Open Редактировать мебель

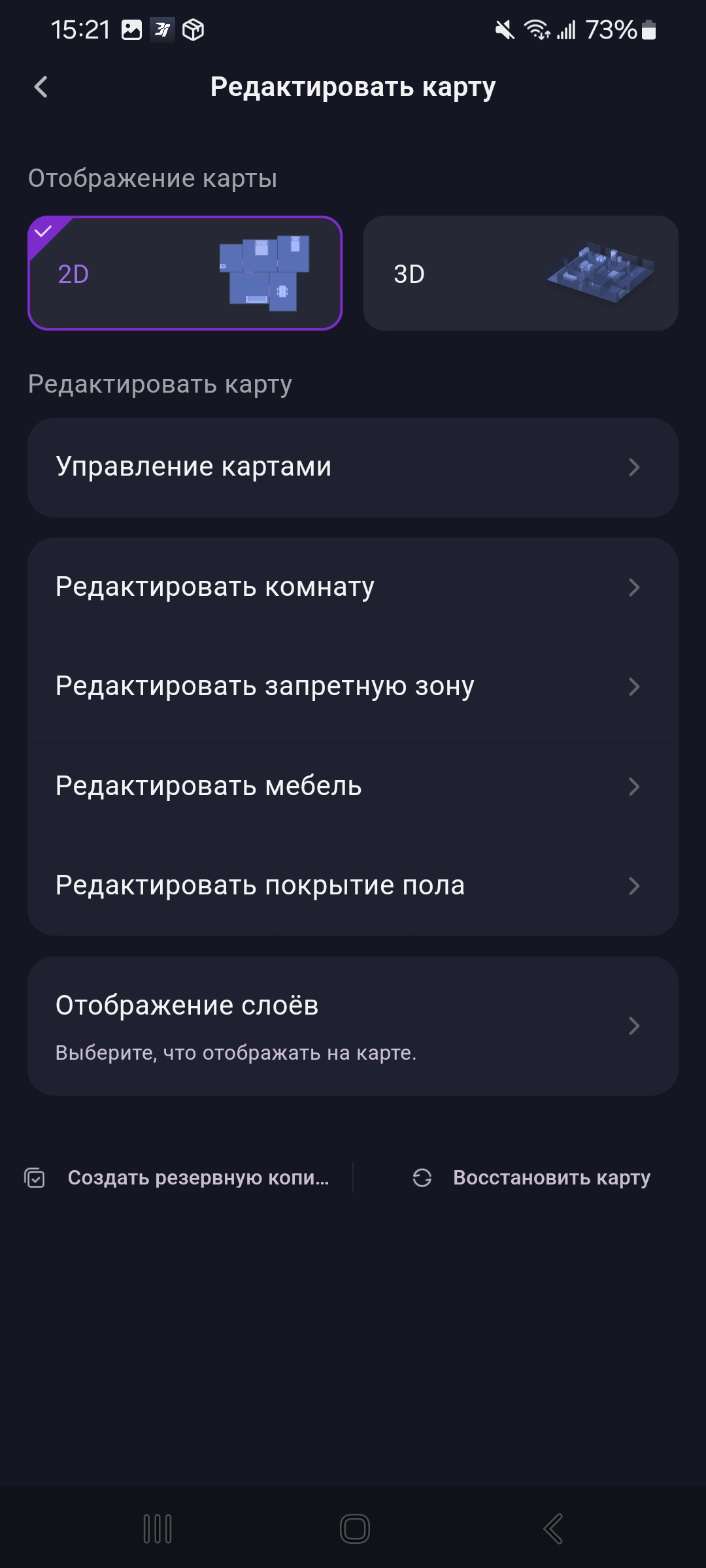click(352, 787)
